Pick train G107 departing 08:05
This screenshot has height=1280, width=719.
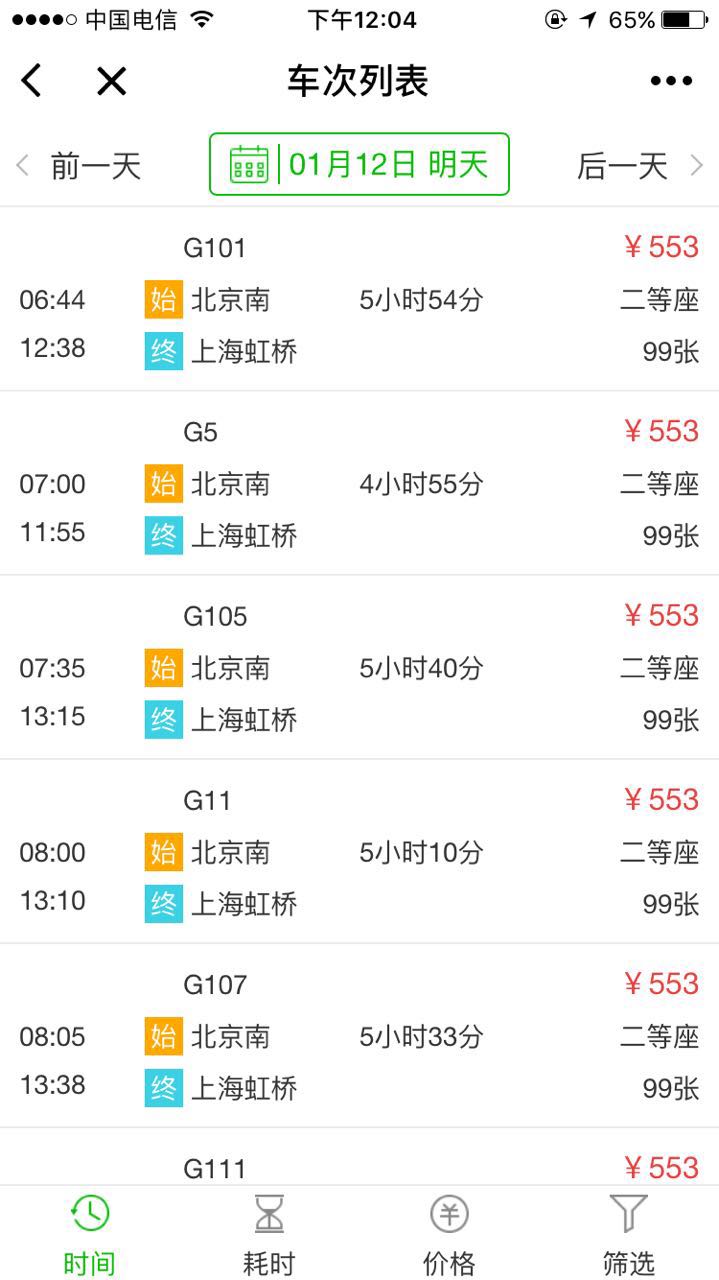(x=359, y=1036)
